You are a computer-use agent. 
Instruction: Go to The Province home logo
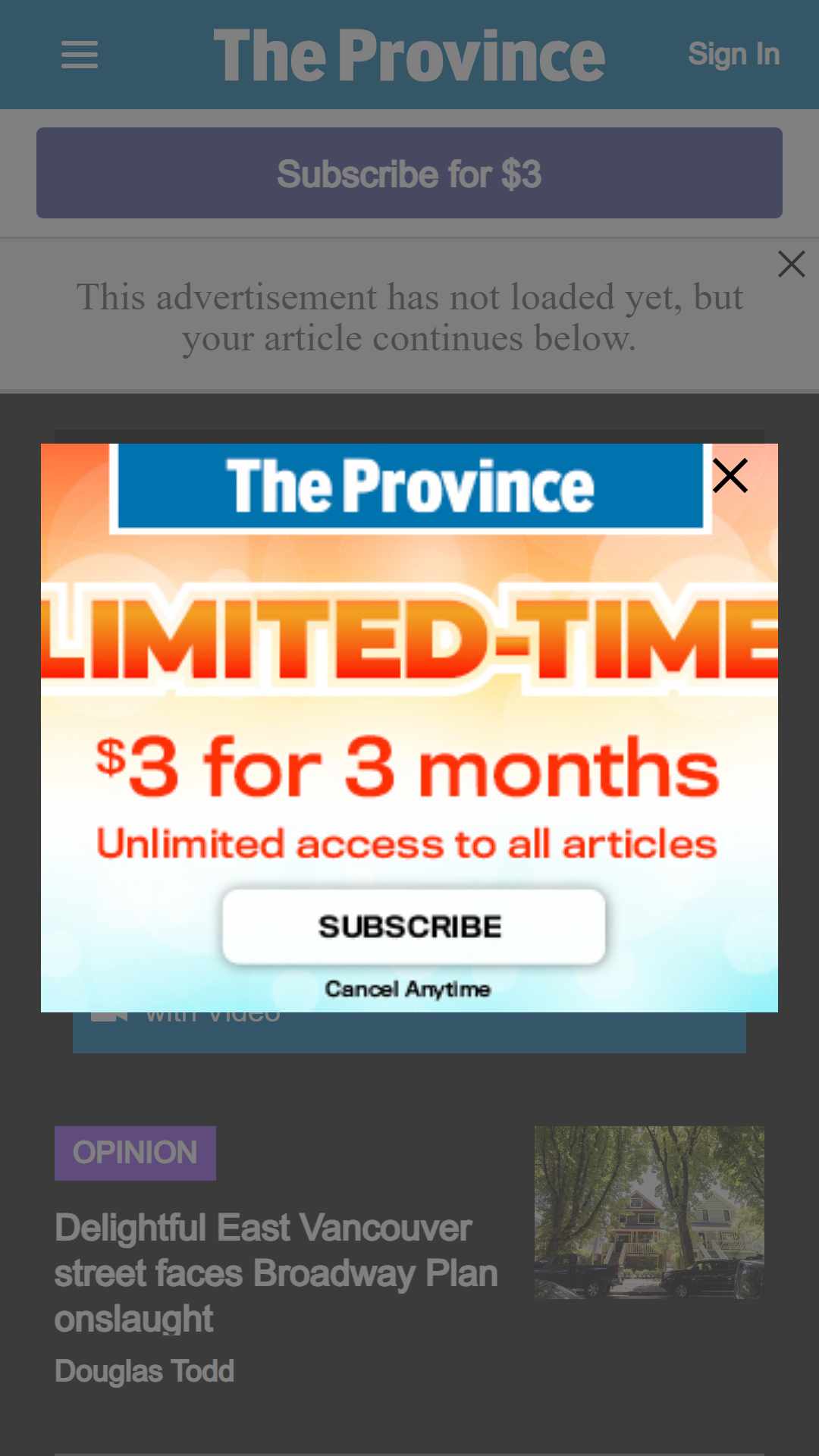pos(409,55)
